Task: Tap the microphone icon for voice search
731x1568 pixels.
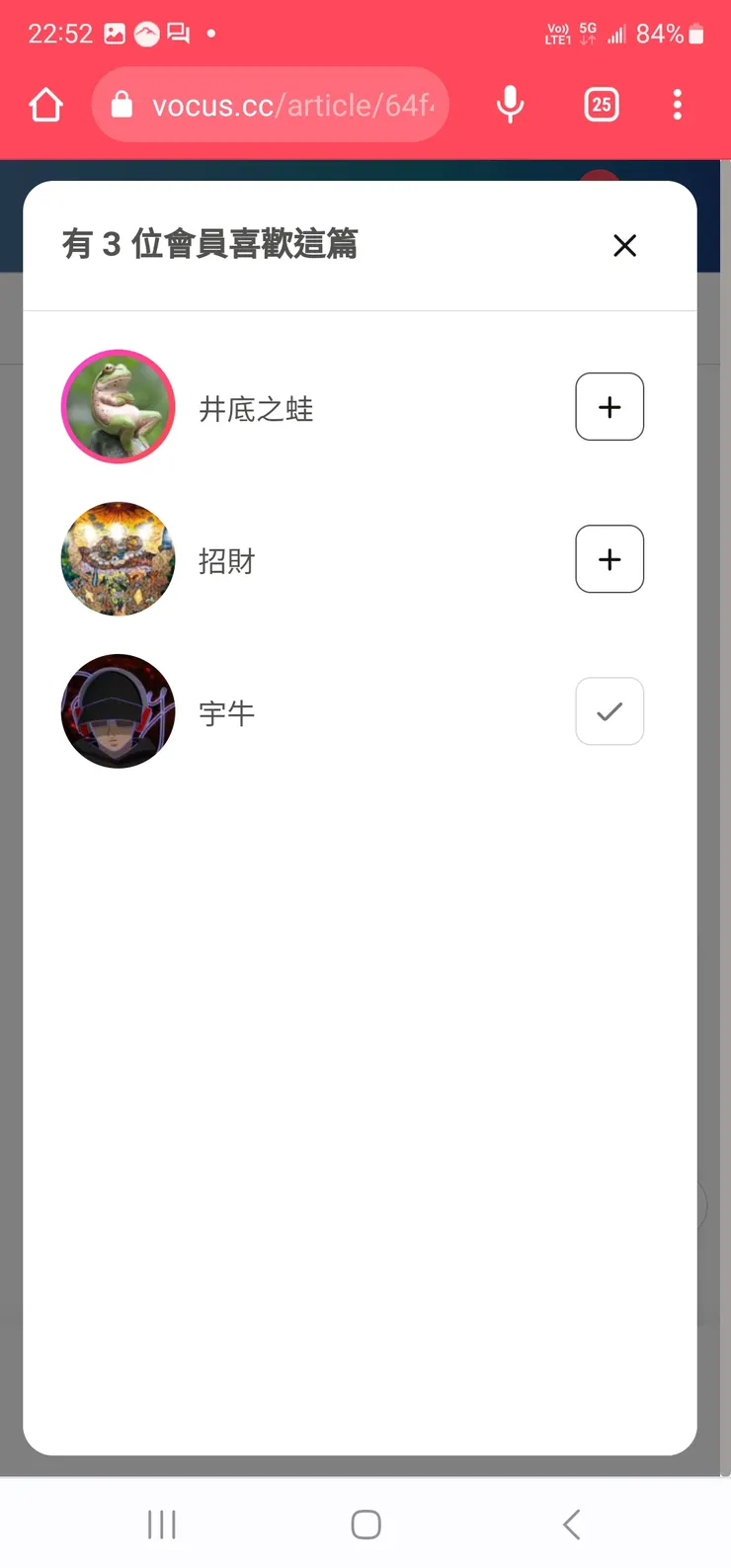Action: click(x=510, y=104)
